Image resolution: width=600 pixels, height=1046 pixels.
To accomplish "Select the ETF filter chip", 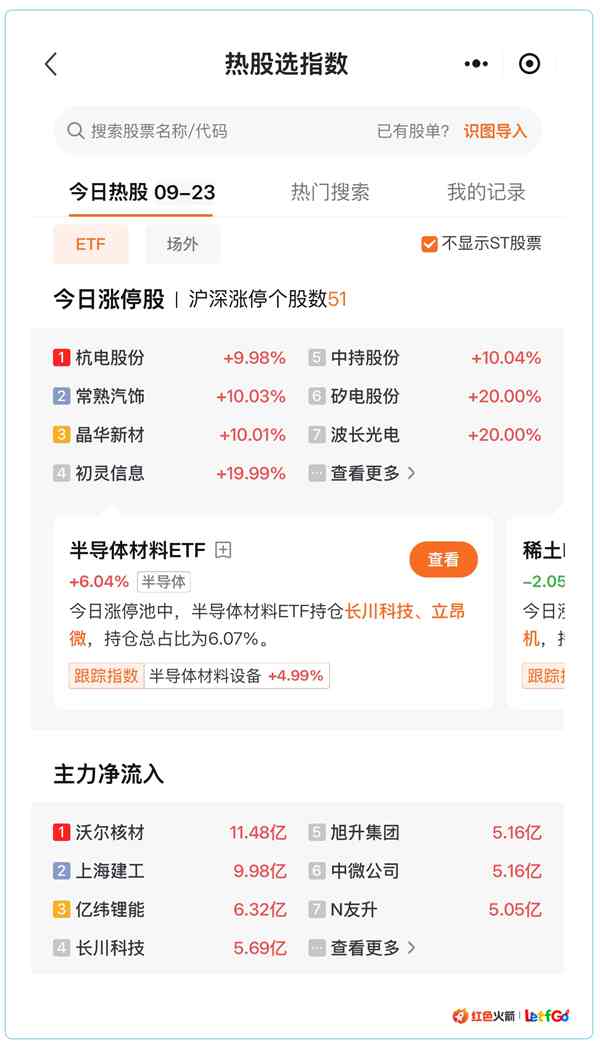I will pos(91,244).
